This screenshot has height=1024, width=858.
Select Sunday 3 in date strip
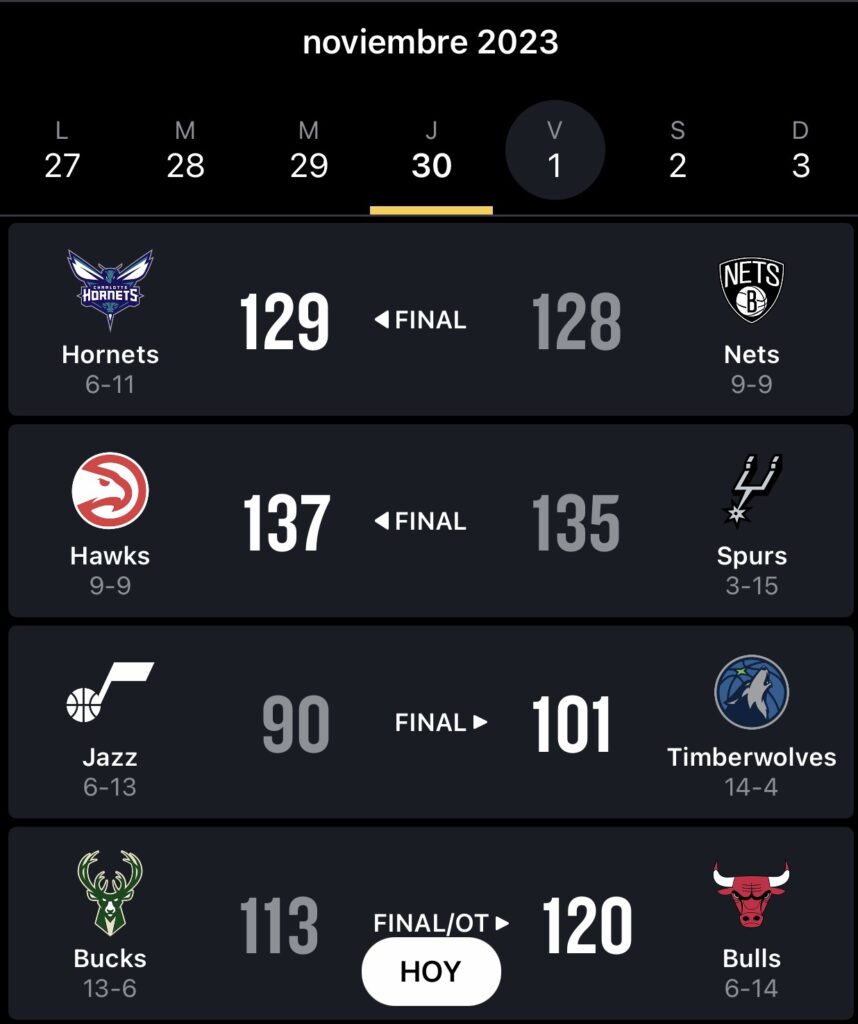pos(800,150)
